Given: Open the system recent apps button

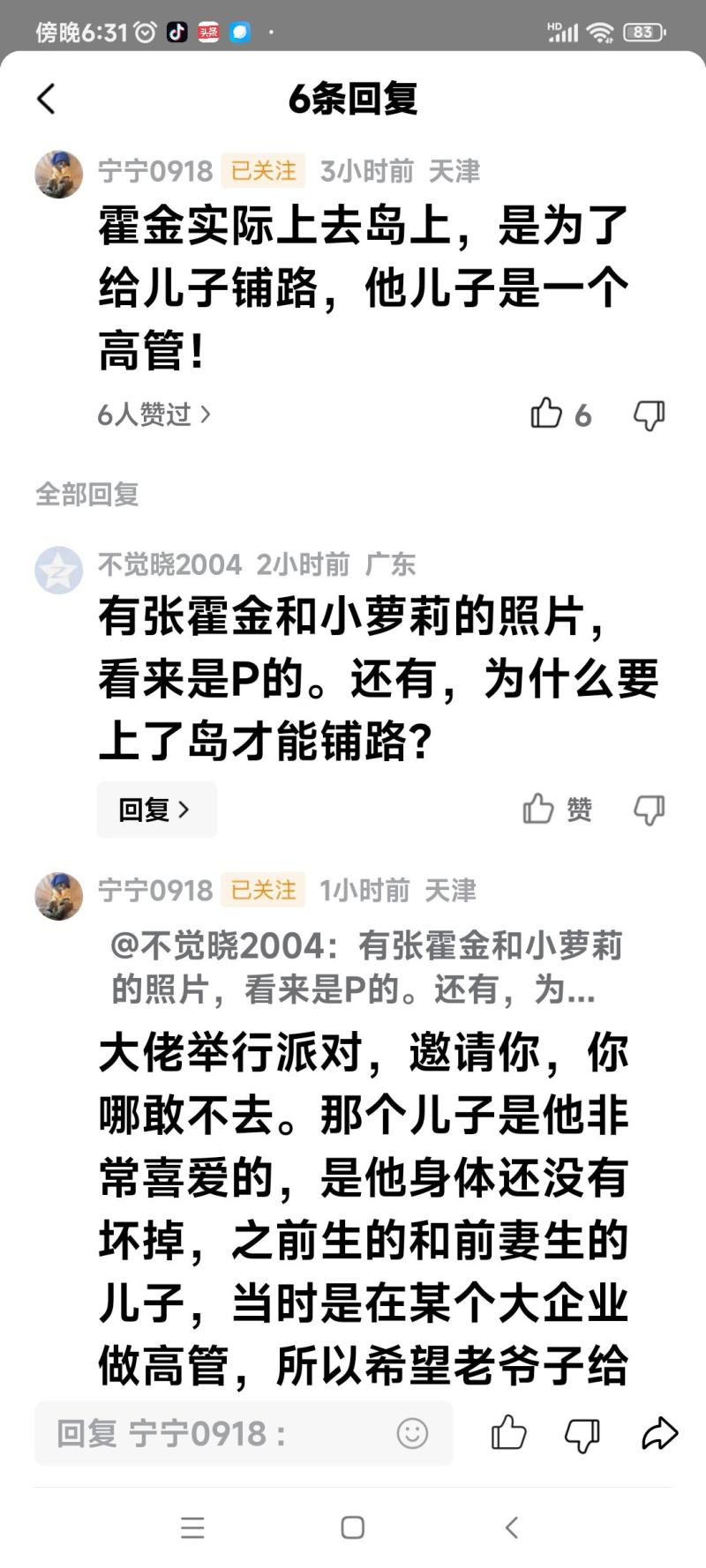Looking at the screenshot, I should (x=192, y=1527).
